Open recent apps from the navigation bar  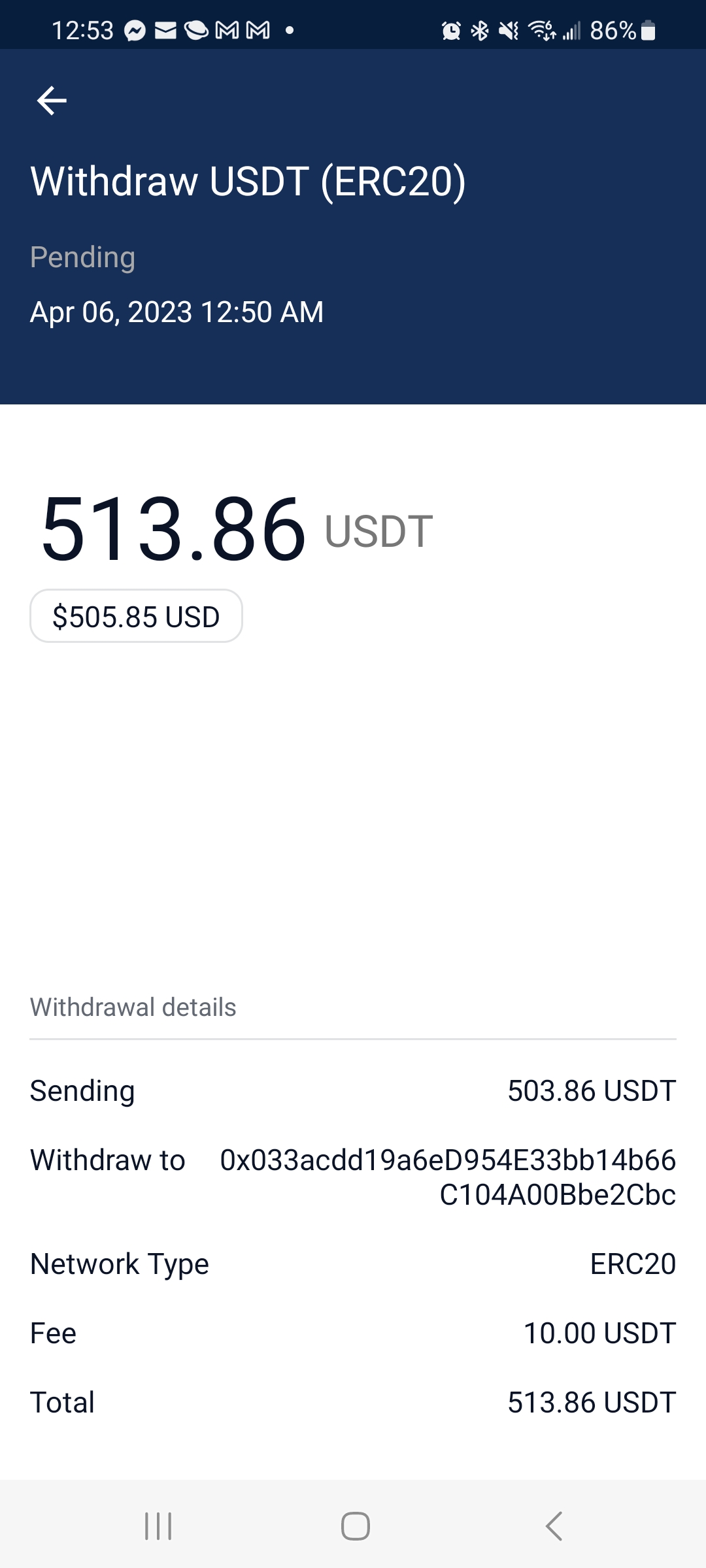158,1526
